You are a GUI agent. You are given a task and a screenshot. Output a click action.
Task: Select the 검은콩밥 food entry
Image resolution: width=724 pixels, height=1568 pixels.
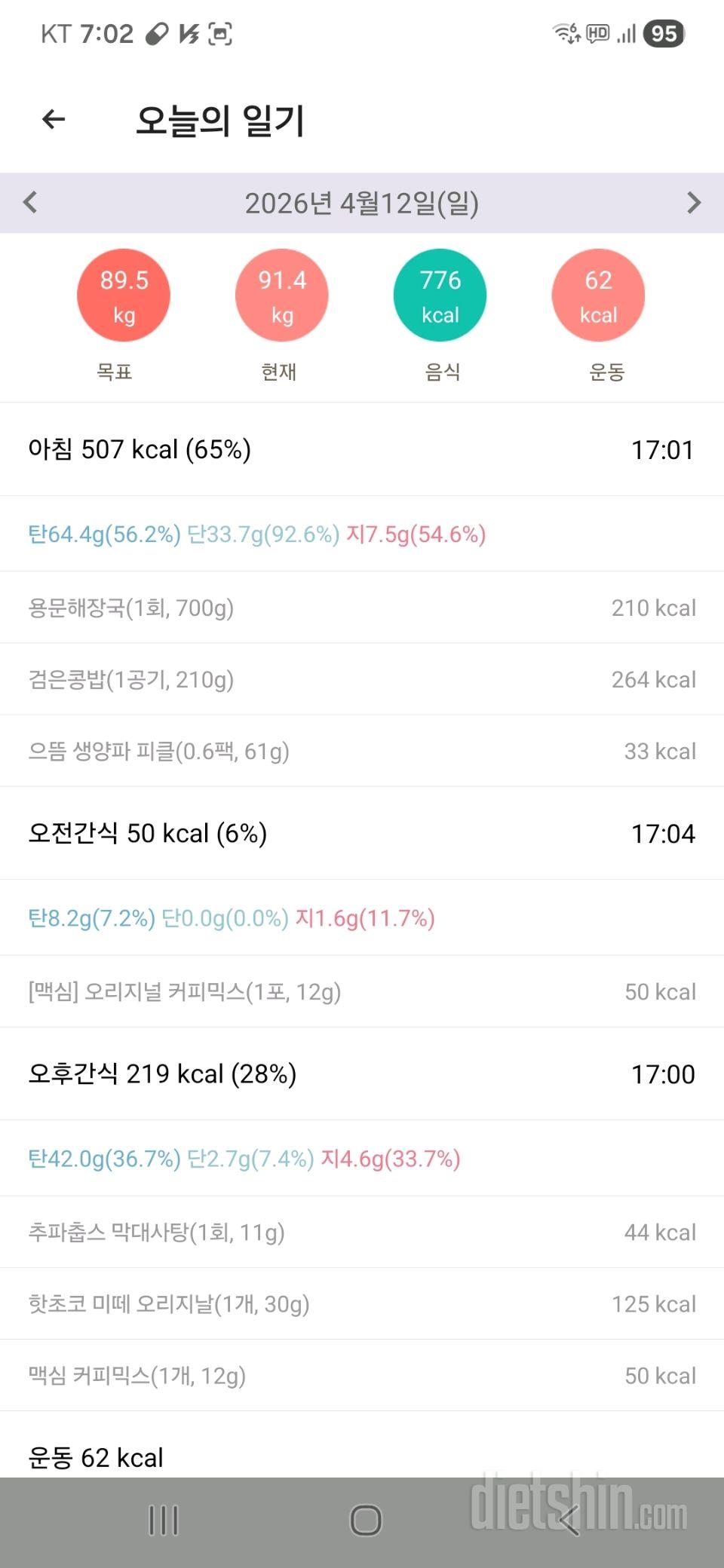tap(362, 679)
